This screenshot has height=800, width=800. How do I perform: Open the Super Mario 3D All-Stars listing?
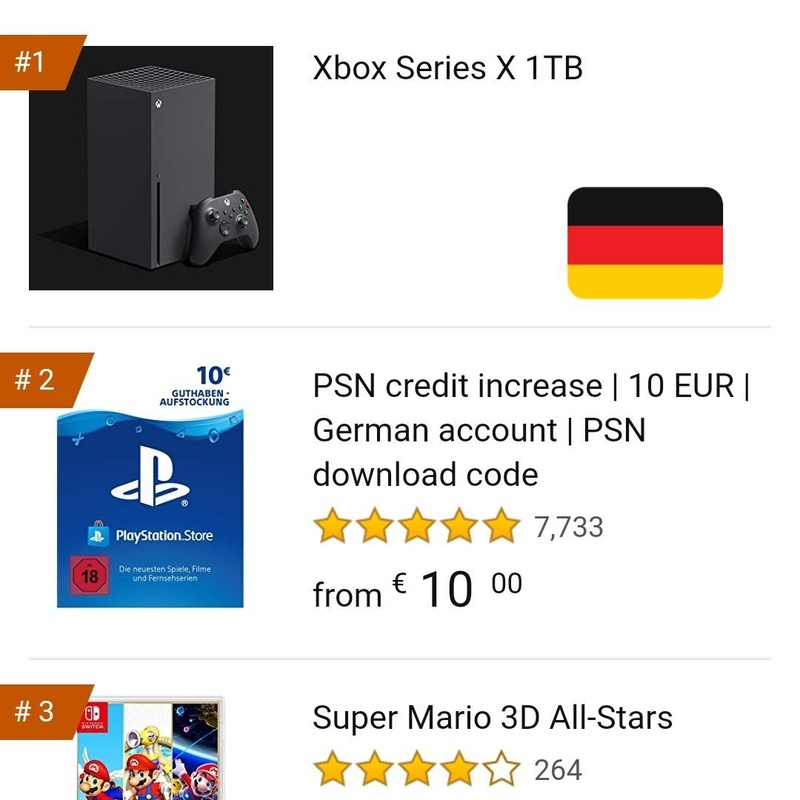click(492, 717)
